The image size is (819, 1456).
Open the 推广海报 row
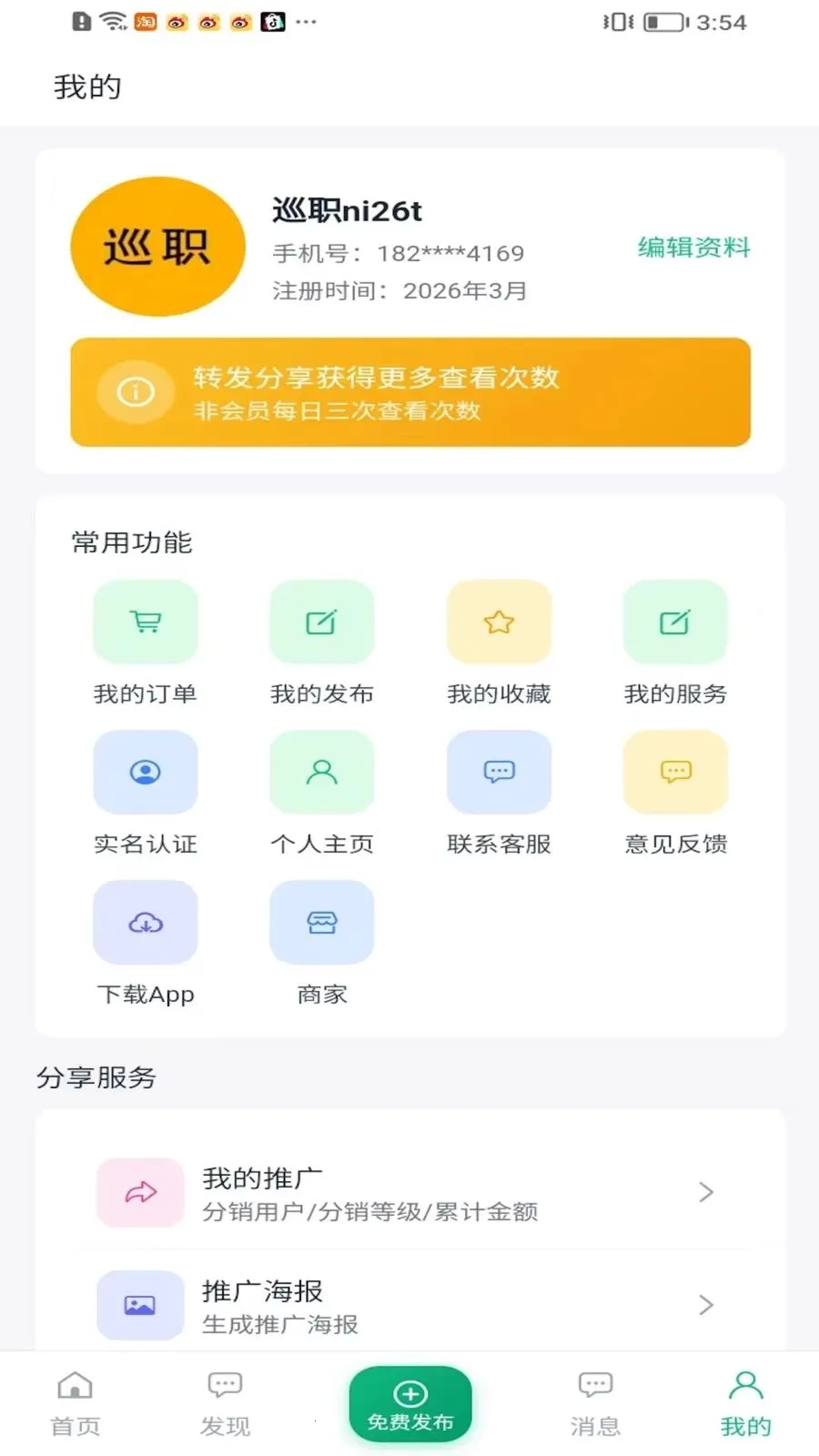pyautogui.click(x=409, y=1305)
